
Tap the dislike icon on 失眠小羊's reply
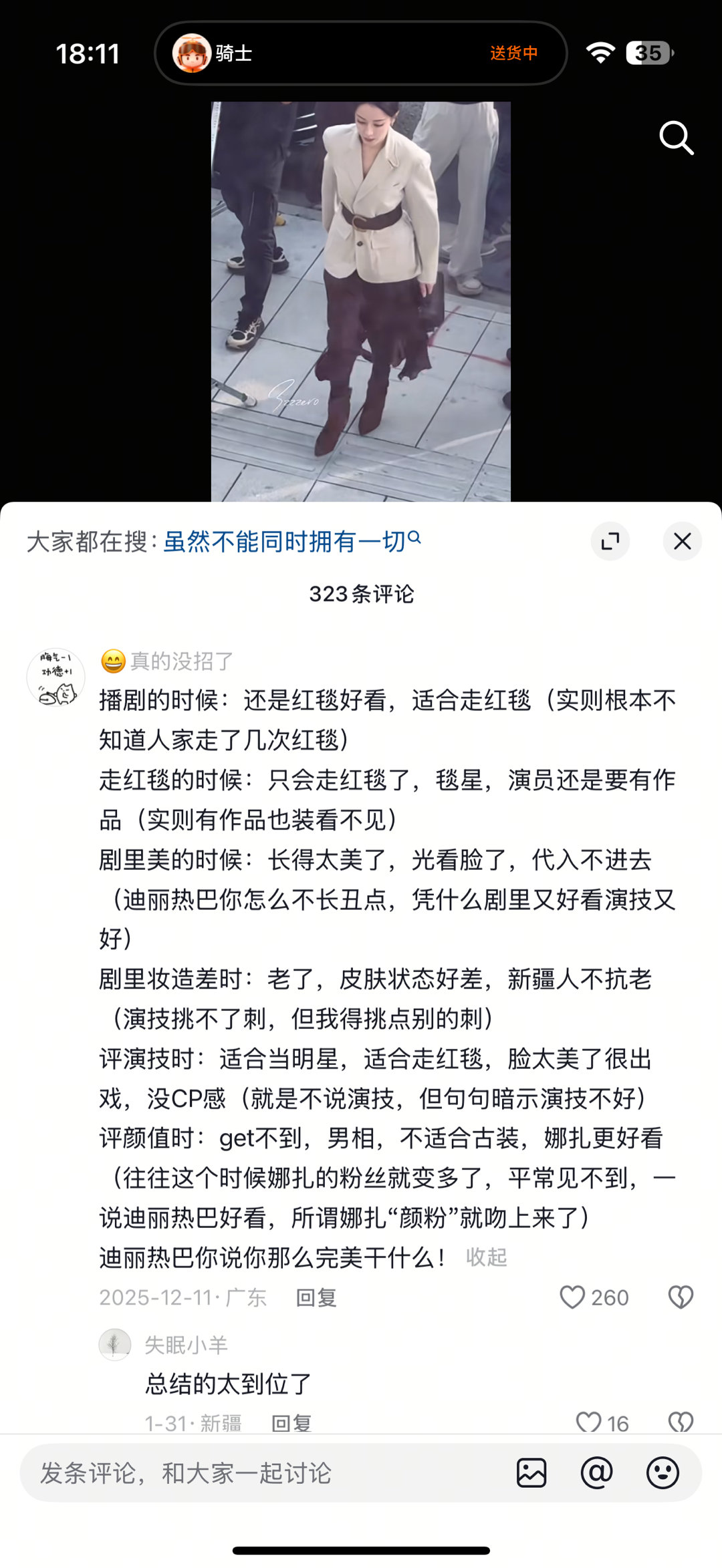coord(679,1422)
